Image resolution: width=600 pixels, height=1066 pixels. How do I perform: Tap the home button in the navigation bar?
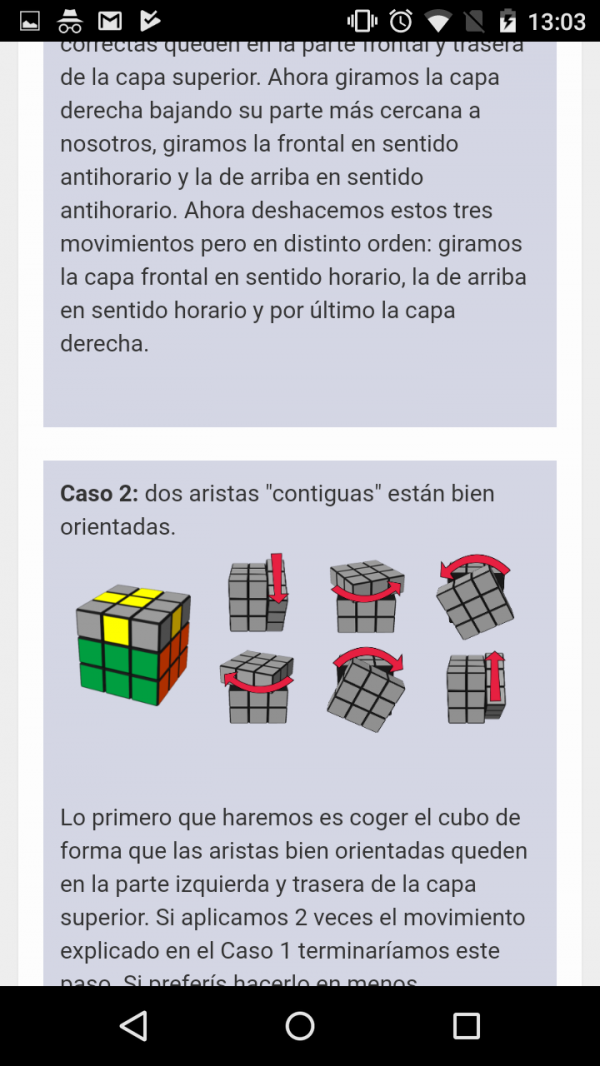(300, 1025)
